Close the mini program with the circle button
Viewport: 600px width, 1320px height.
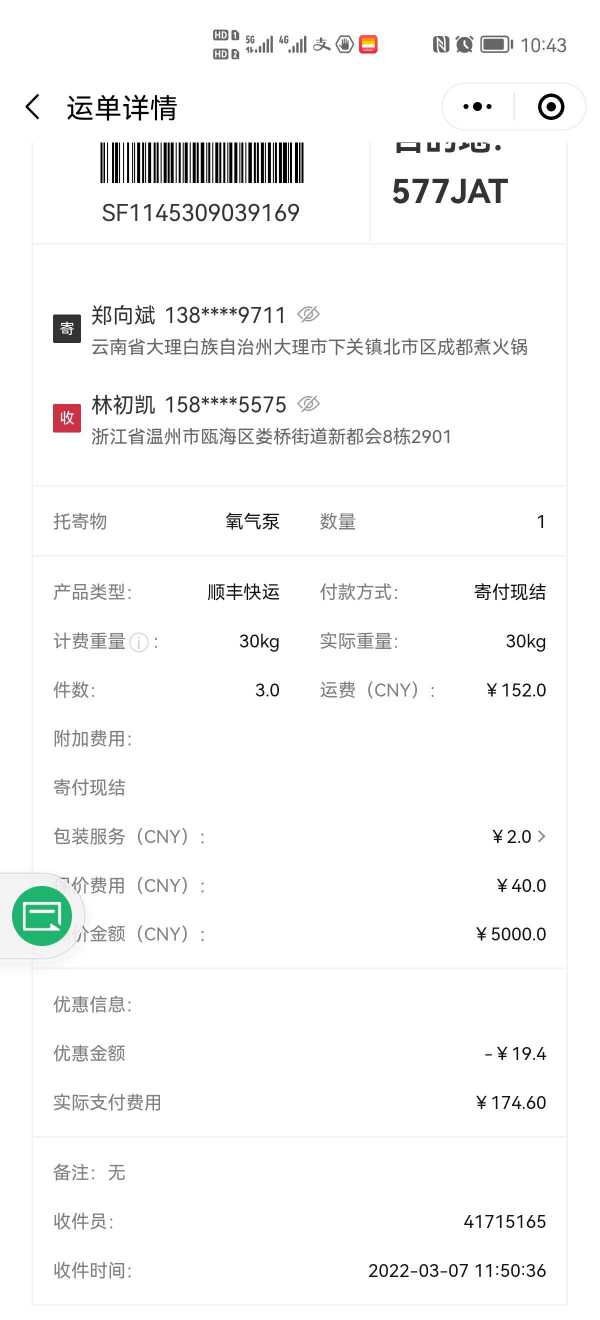pos(551,107)
